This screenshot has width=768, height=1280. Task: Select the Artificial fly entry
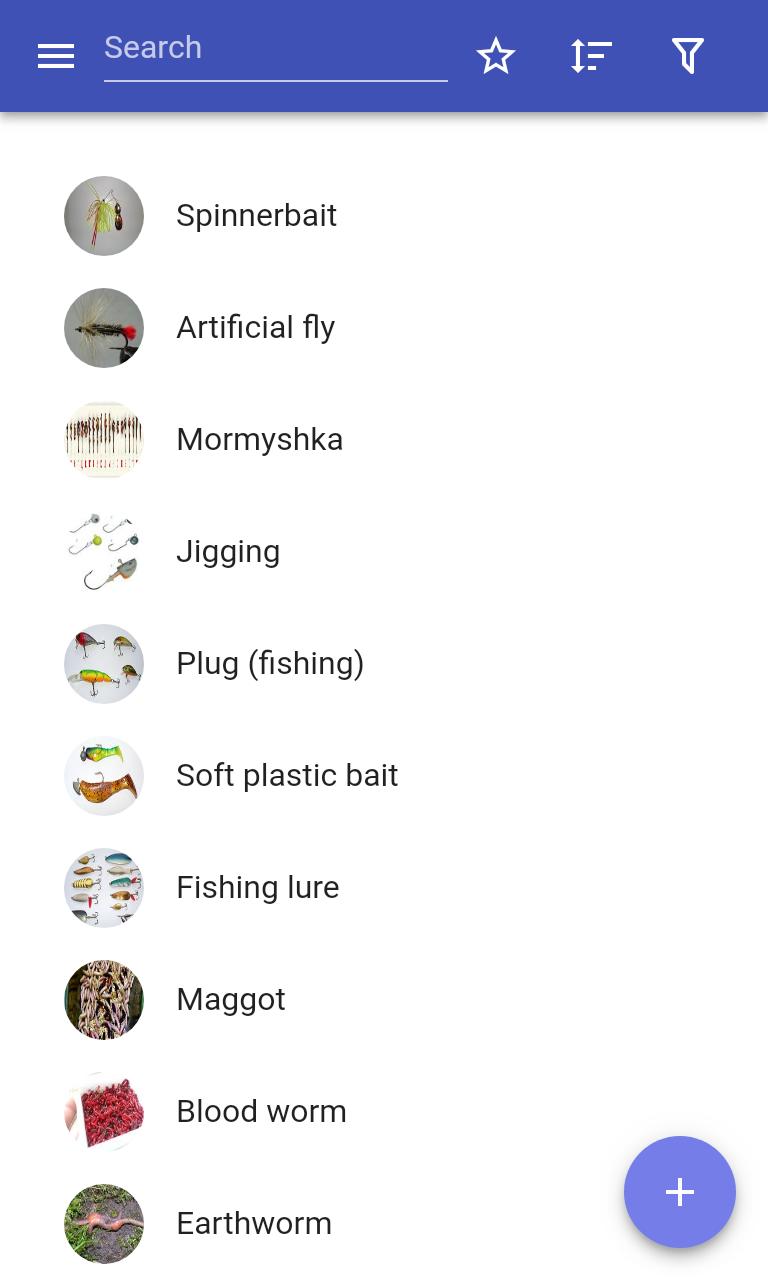(255, 327)
